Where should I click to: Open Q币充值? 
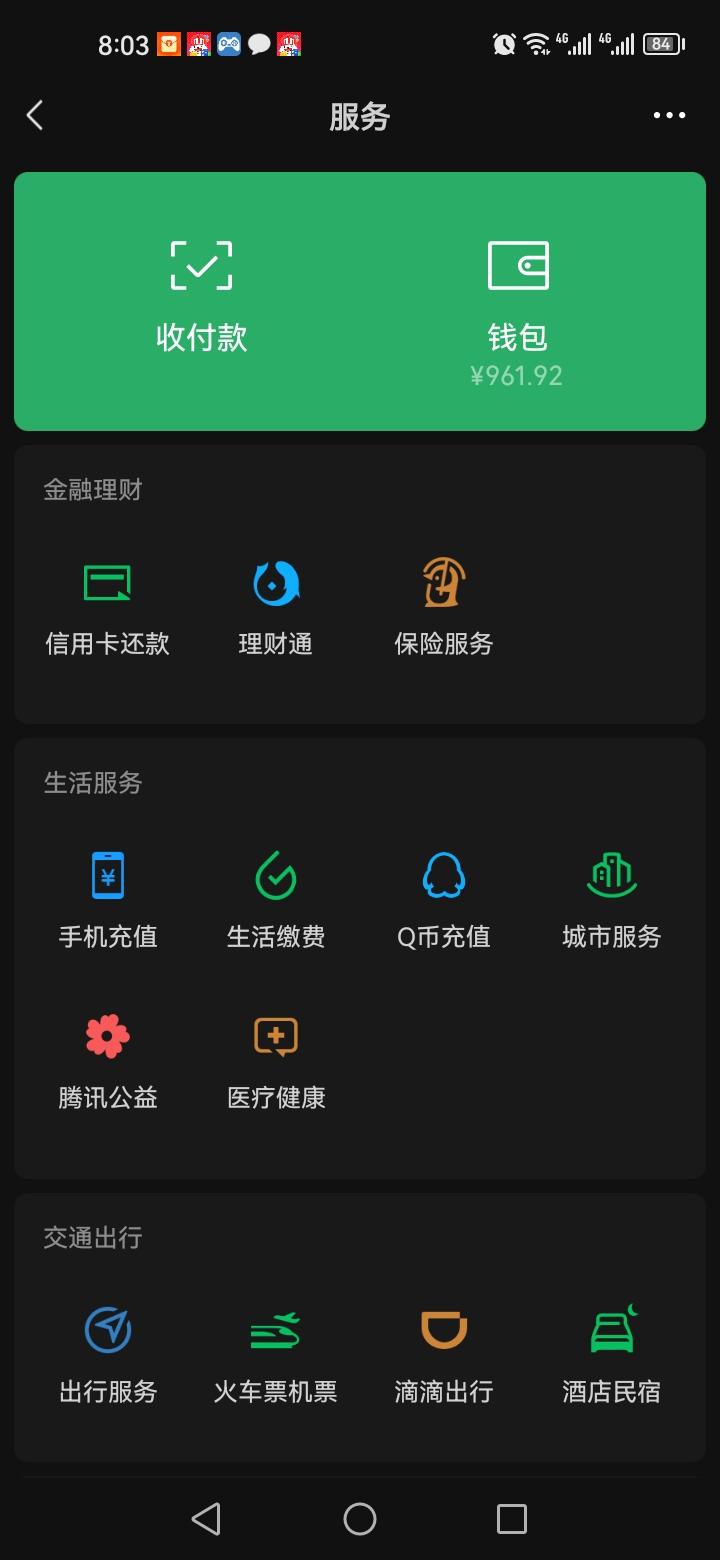click(444, 899)
